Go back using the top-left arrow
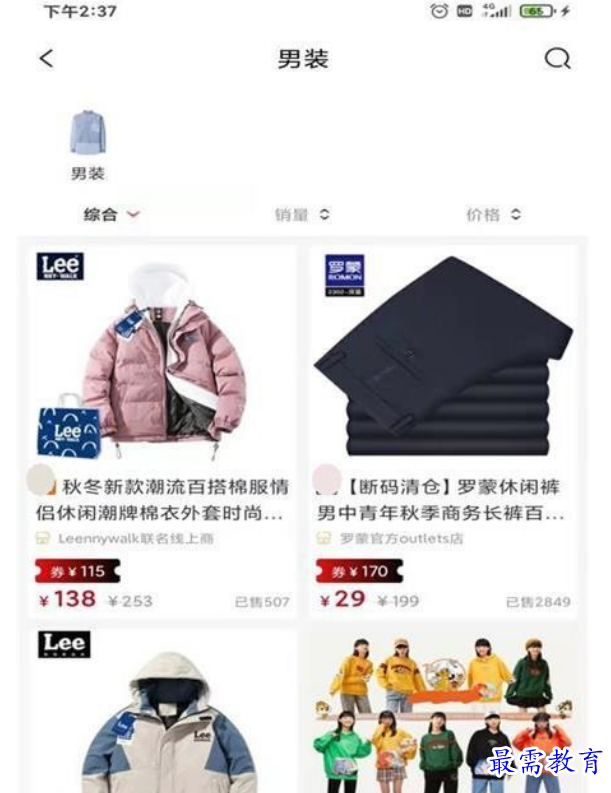The image size is (611, 793). tap(46, 59)
